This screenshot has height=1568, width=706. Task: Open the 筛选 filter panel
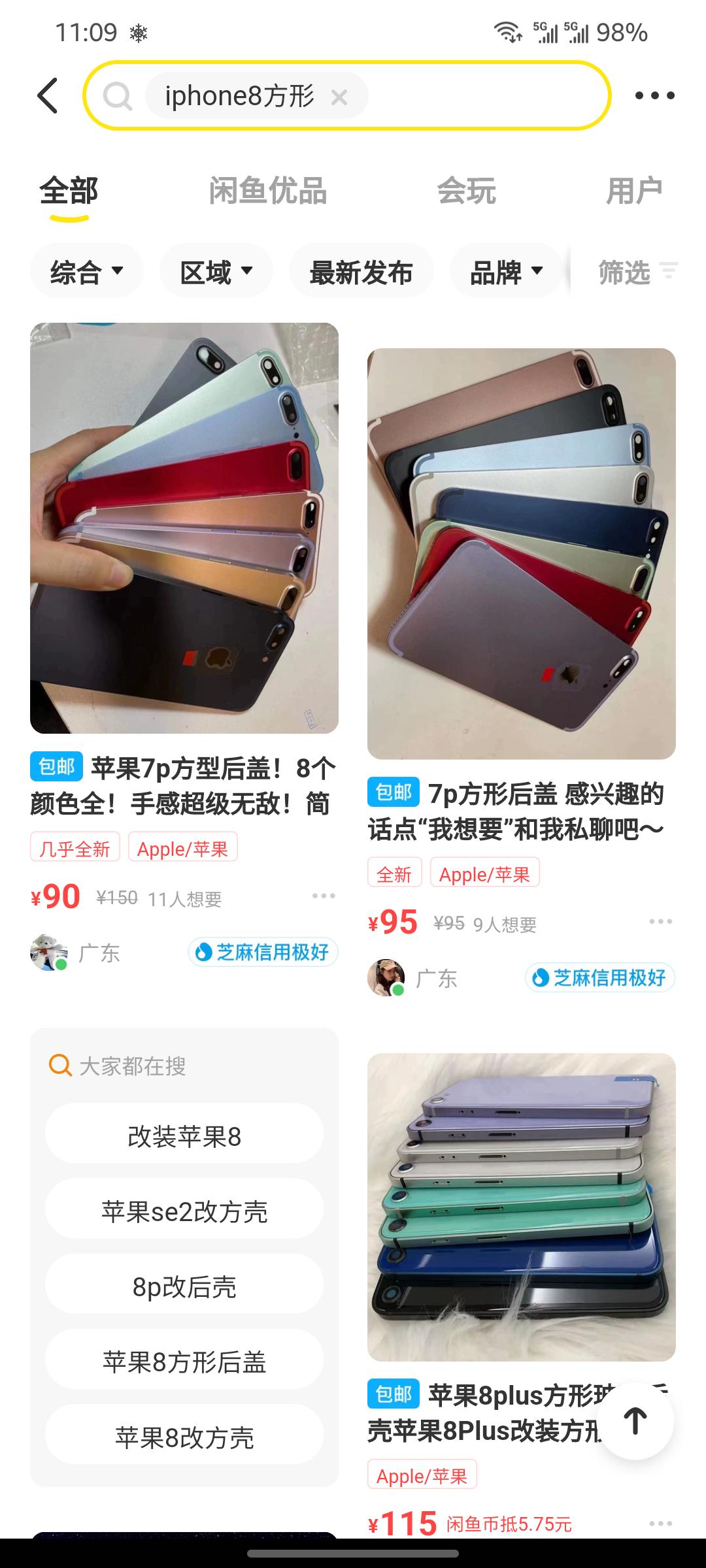(638, 271)
